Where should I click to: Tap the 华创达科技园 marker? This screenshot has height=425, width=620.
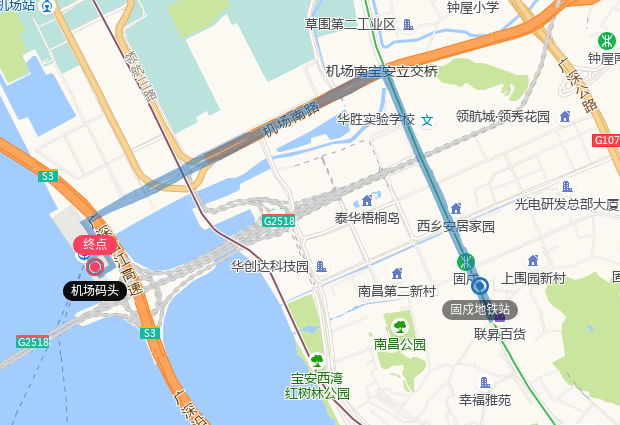[x=321, y=266]
